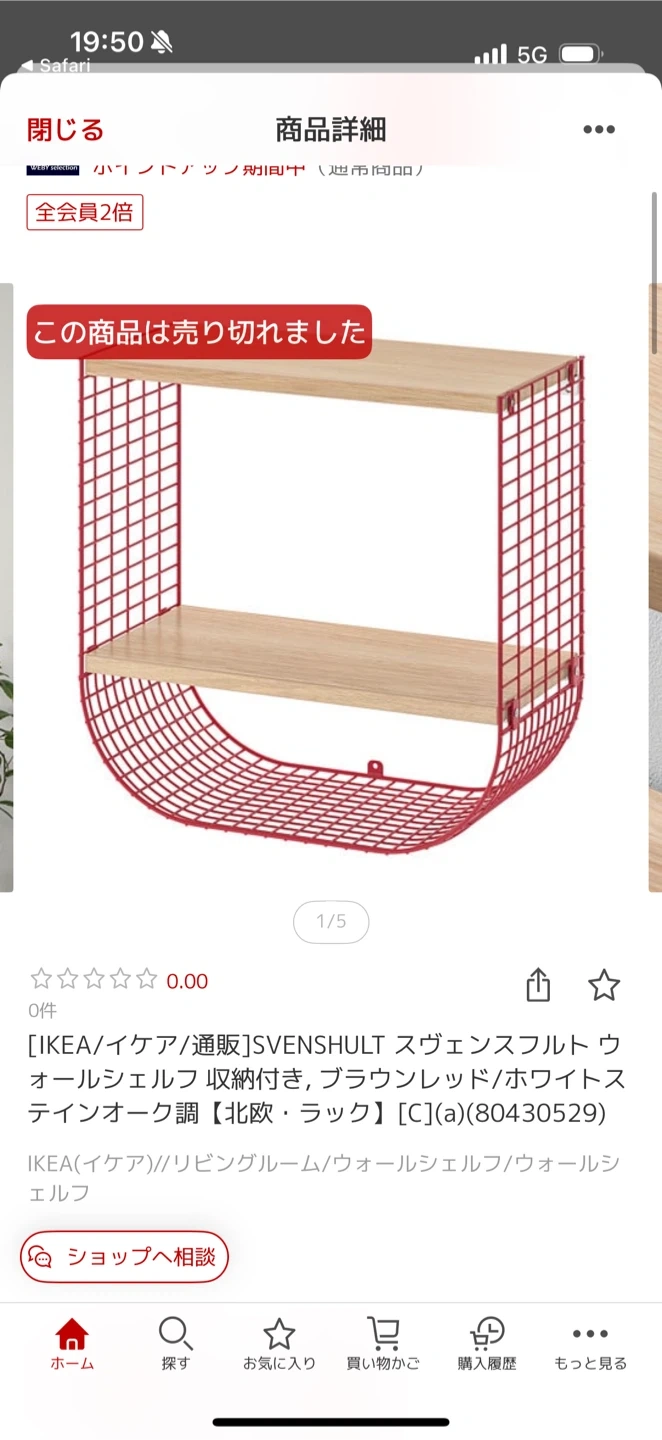Viewport: 662px width, 1440px height.
Task: Go to the 探す search tab
Action: [176, 1344]
